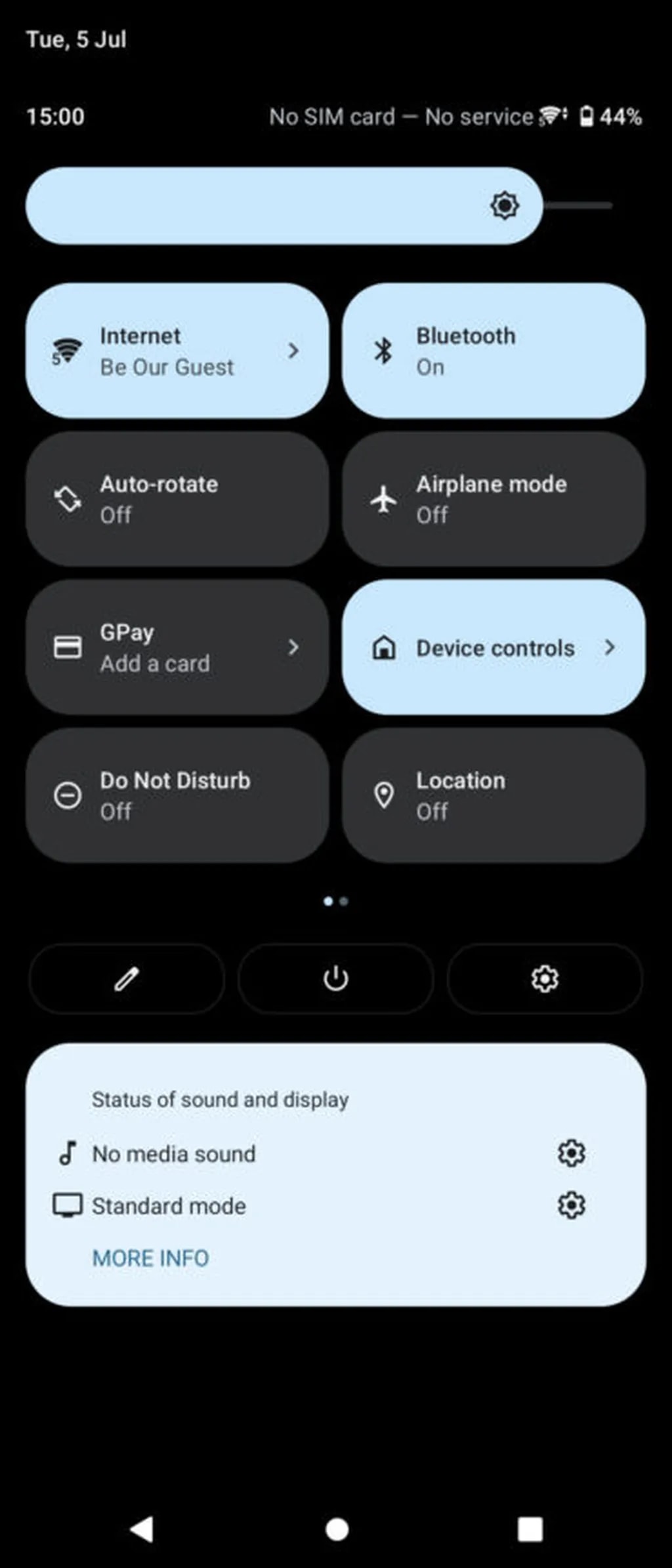Expand the GPay tile chevron
Viewport: 672px width, 1568px height.
(293, 648)
